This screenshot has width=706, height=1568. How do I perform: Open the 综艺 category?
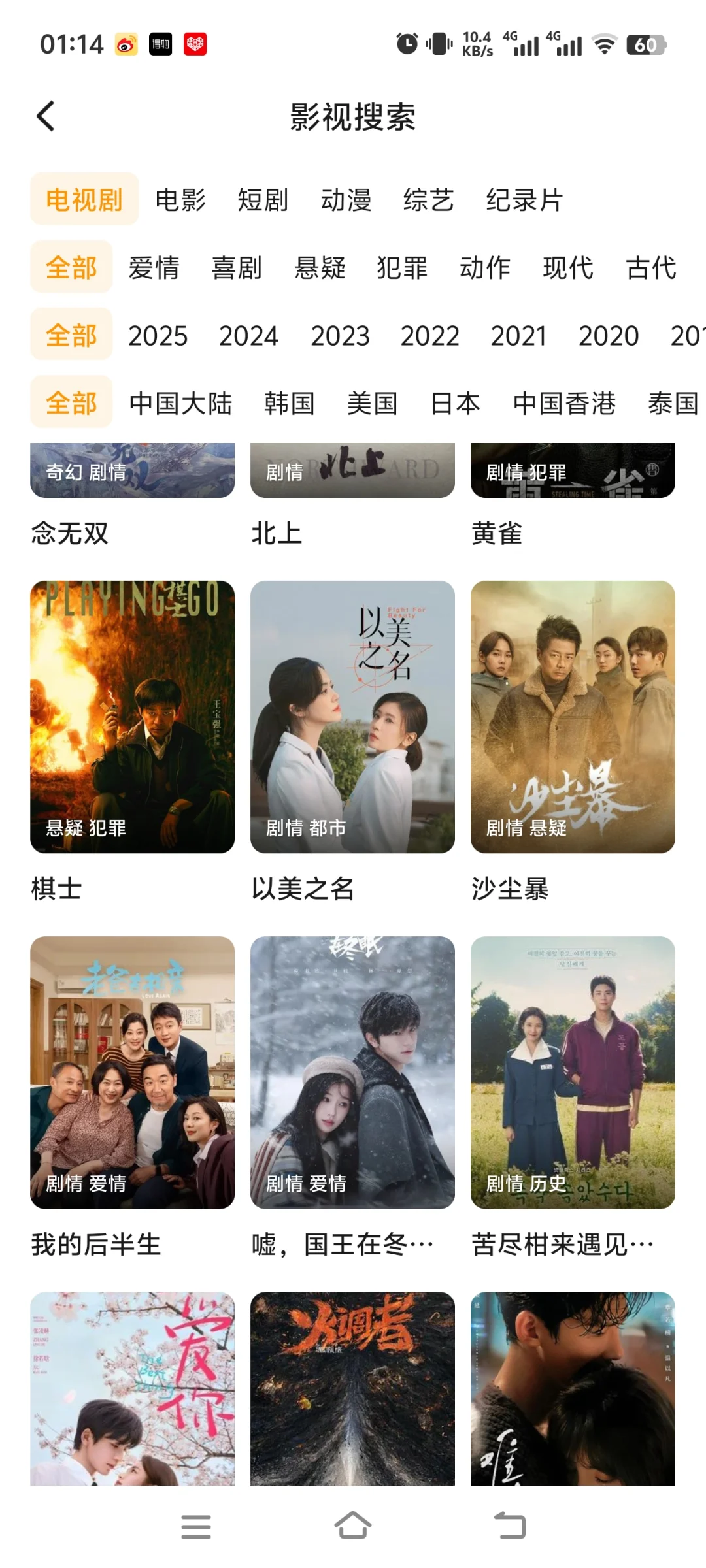[x=428, y=200]
